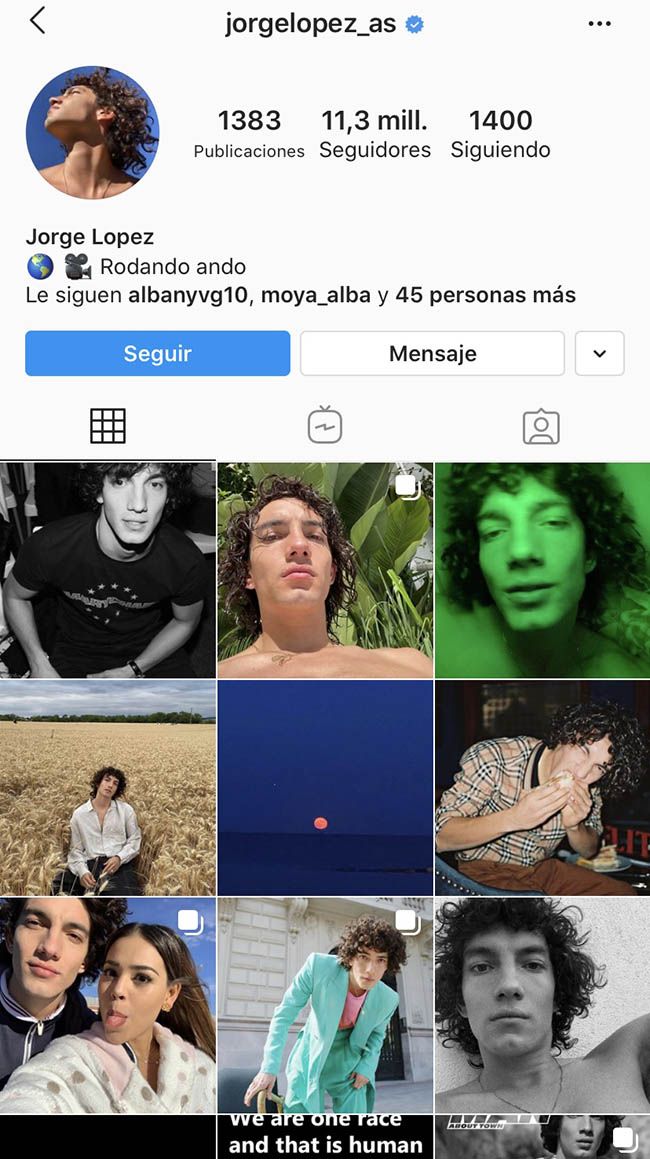This screenshot has width=650, height=1159.
Task: Open the plaid shirt eating photo
Action: 542,788
